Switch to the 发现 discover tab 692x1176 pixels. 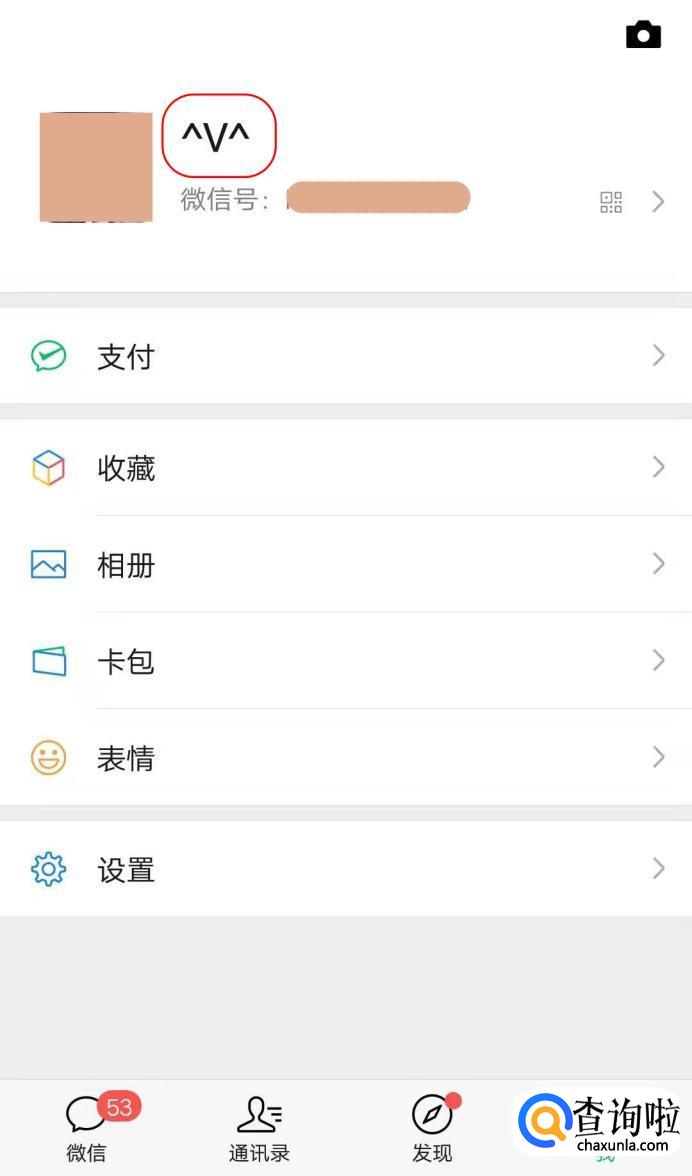[432, 1127]
